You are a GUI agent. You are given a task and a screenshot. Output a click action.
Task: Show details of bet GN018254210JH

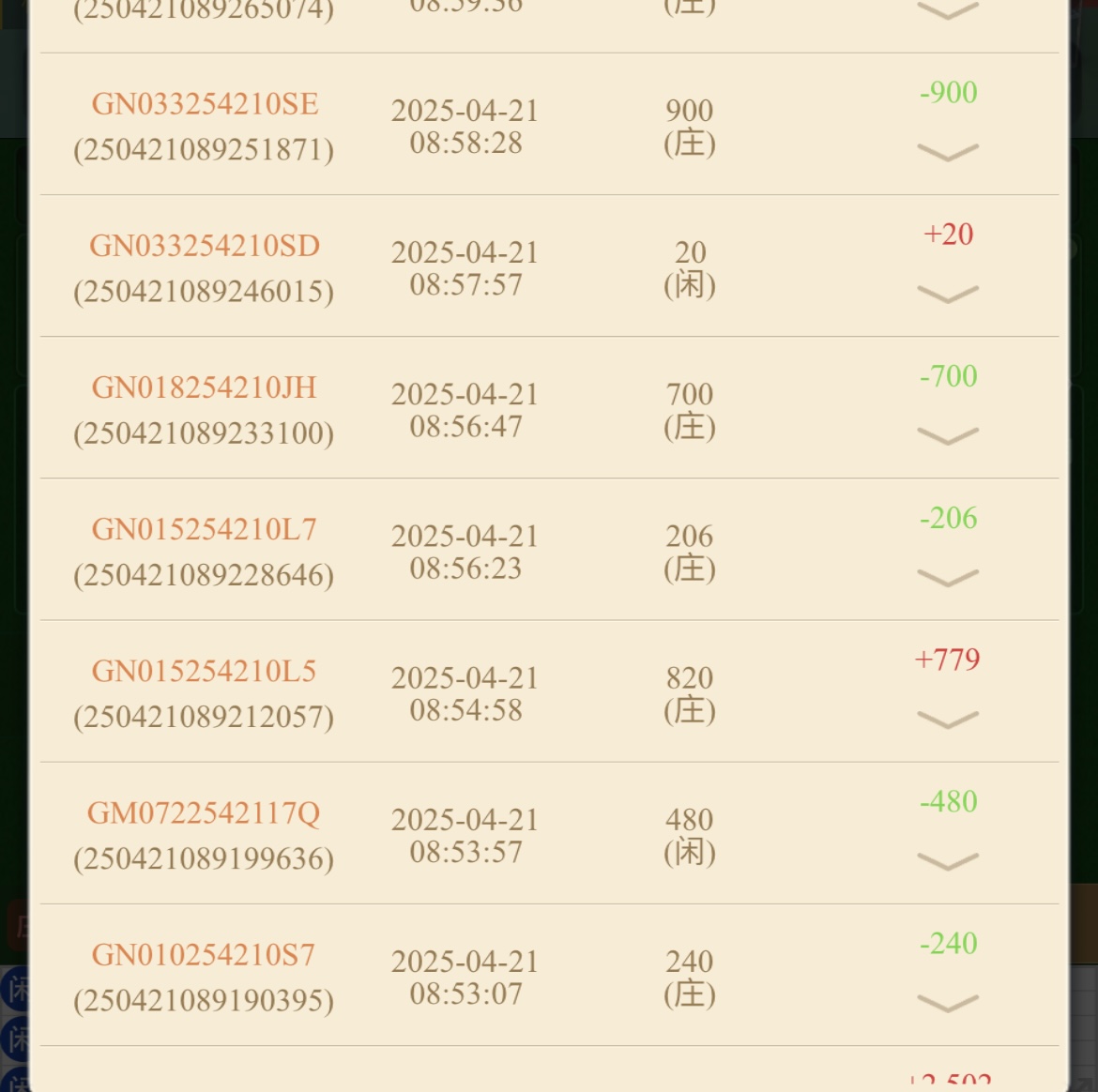coord(947,436)
